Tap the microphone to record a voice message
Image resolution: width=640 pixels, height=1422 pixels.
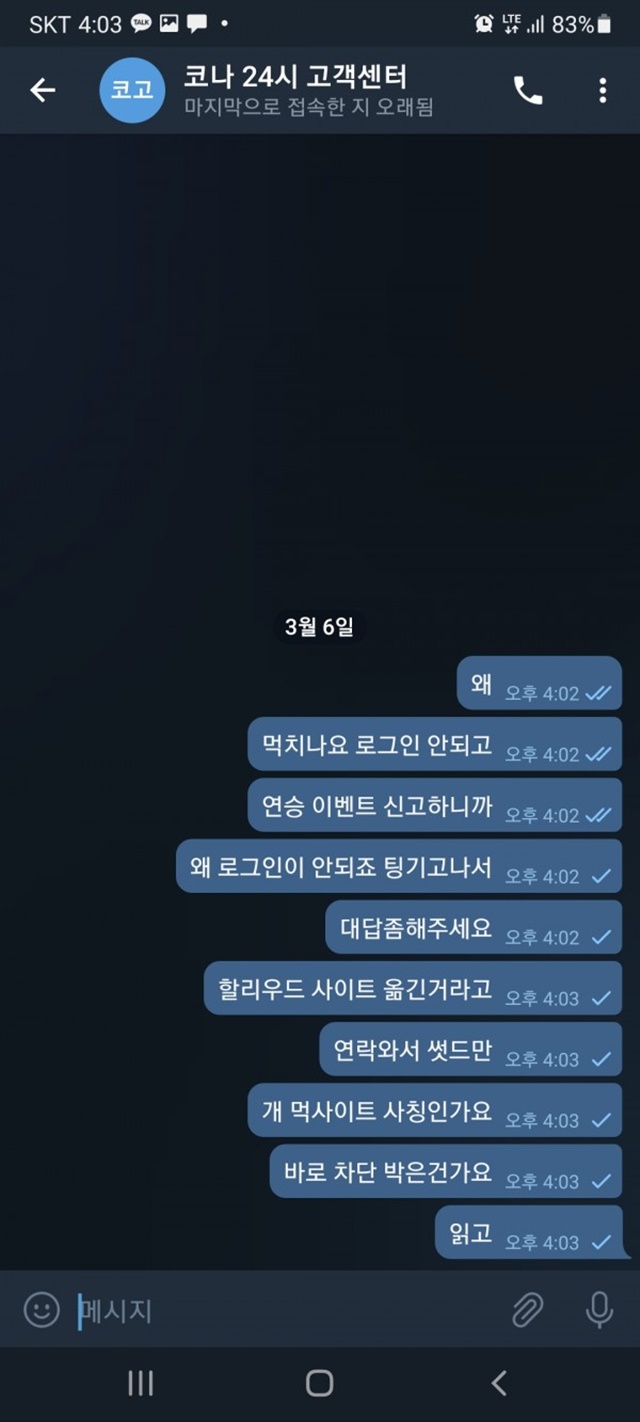click(x=599, y=1309)
